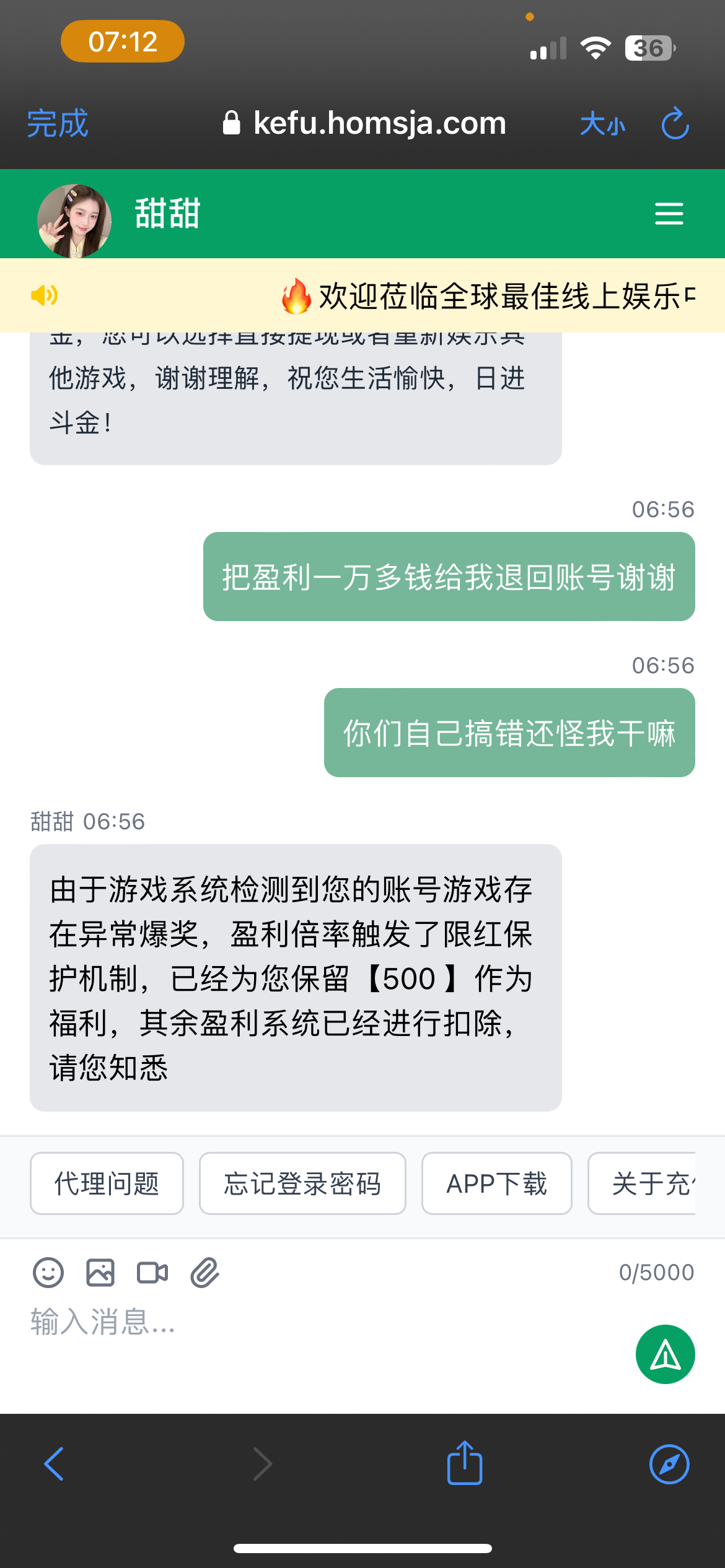Send the message with the green button

(x=665, y=1354)
